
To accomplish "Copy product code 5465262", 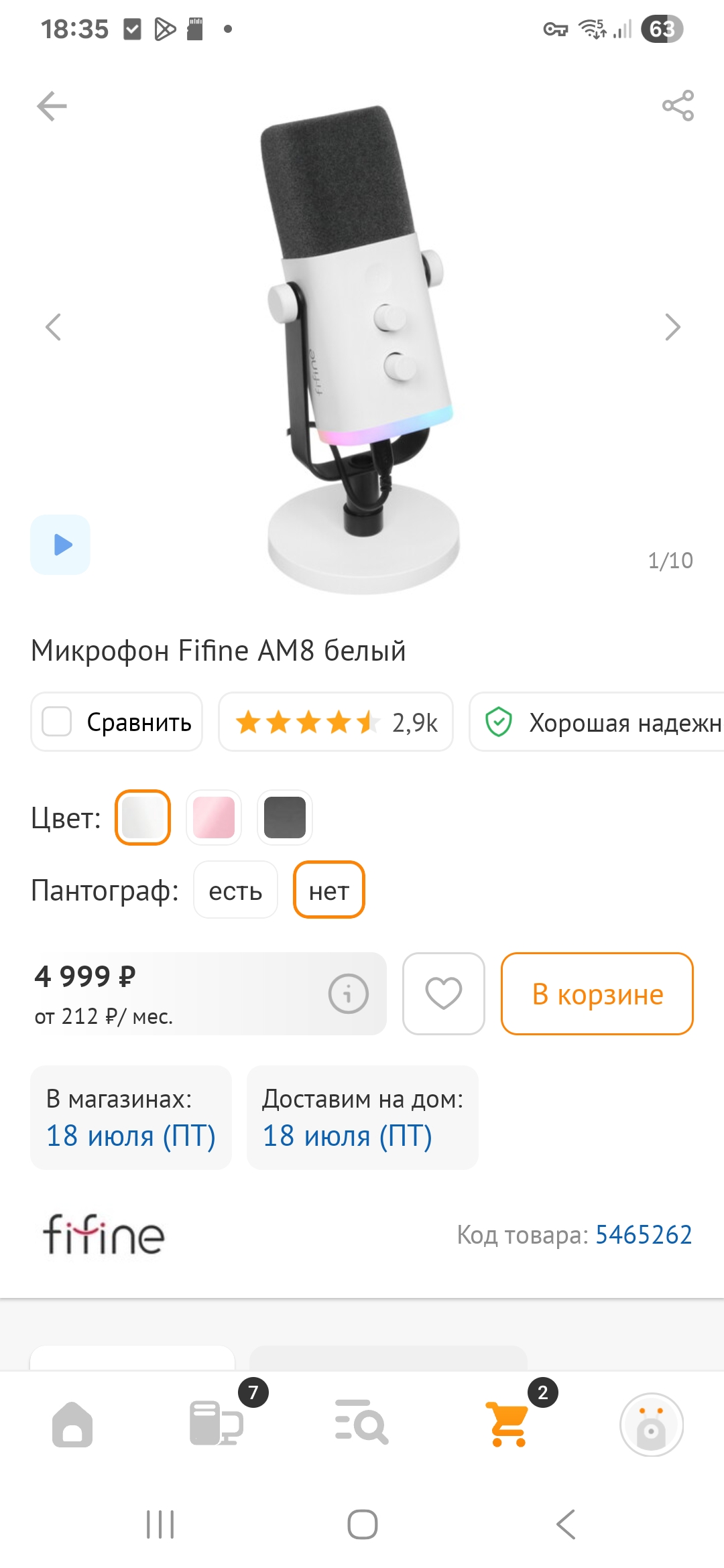I will tap(644, 1234).
